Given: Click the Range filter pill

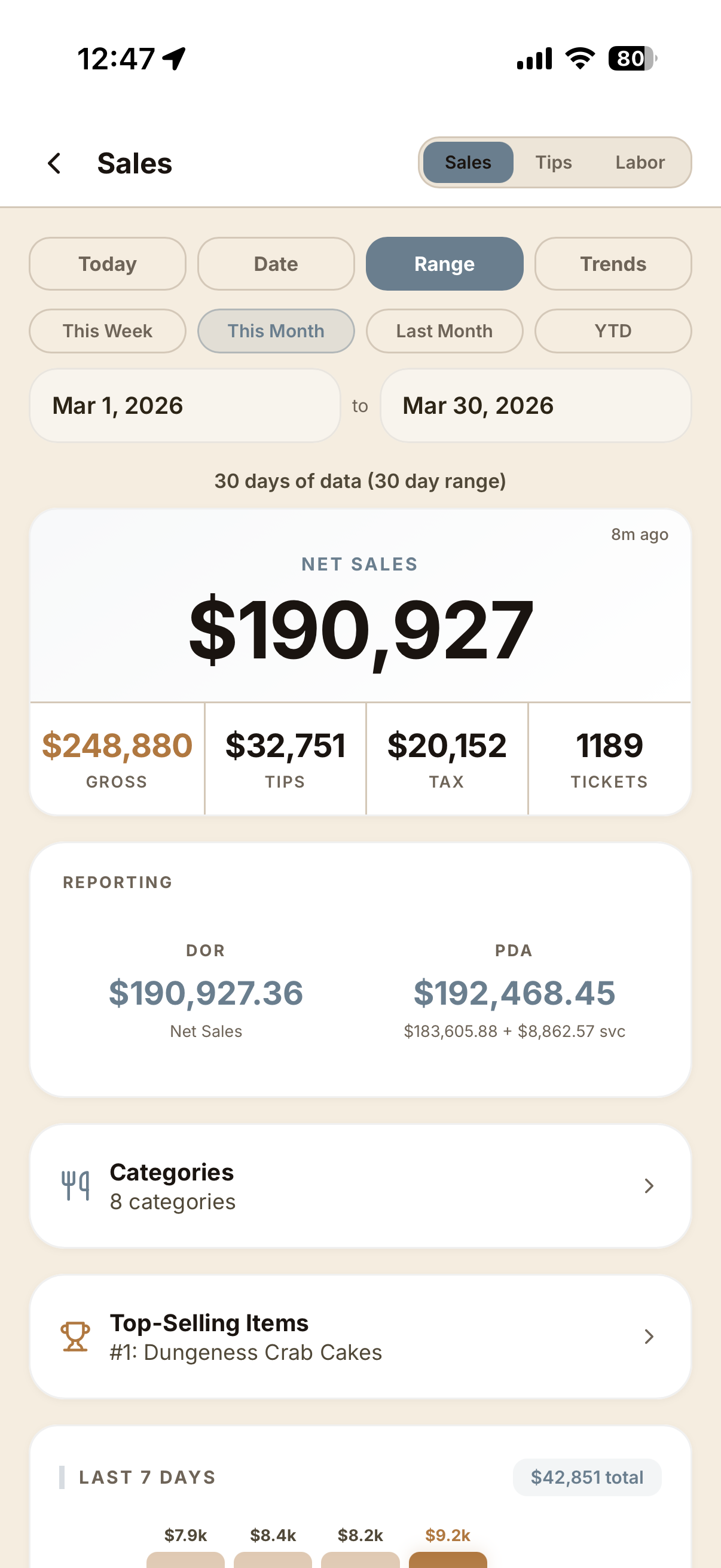Looking at the screenshot, I should (444, 264).
